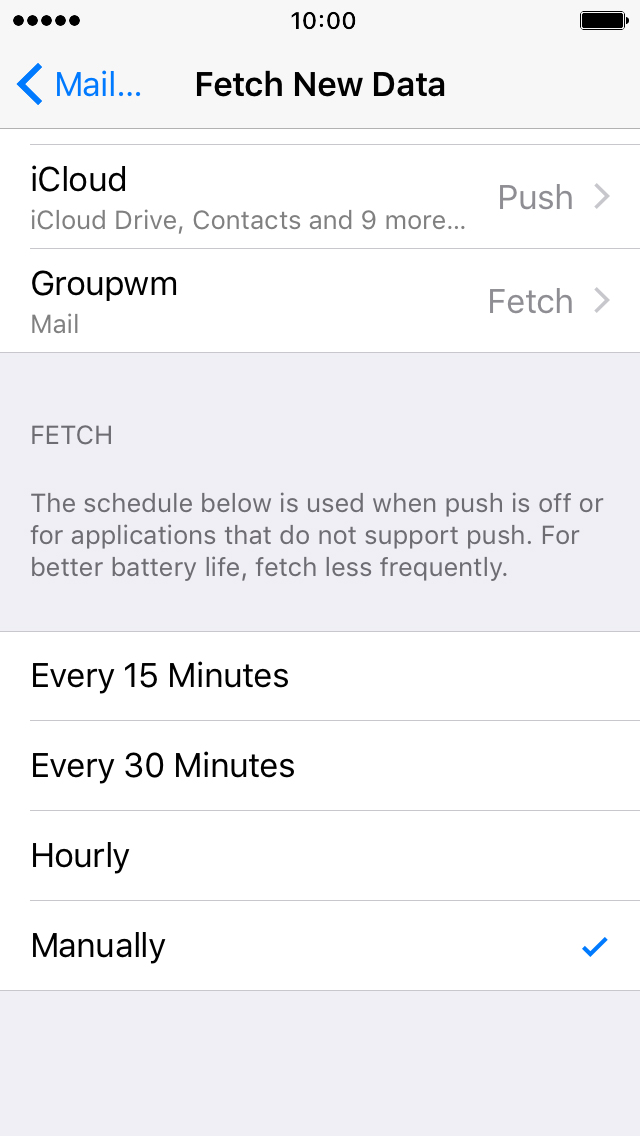Open Groupwm account fetch settings

coord(320,301)
